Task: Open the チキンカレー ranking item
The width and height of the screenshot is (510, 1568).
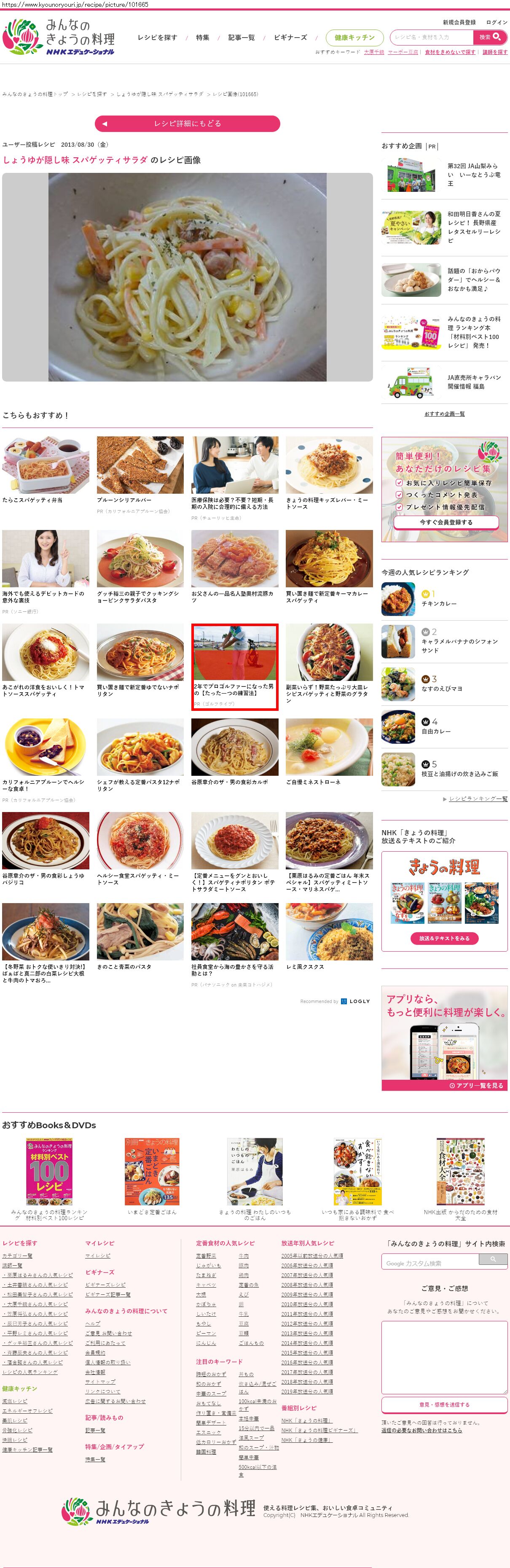Action: [x=438, y=603]
